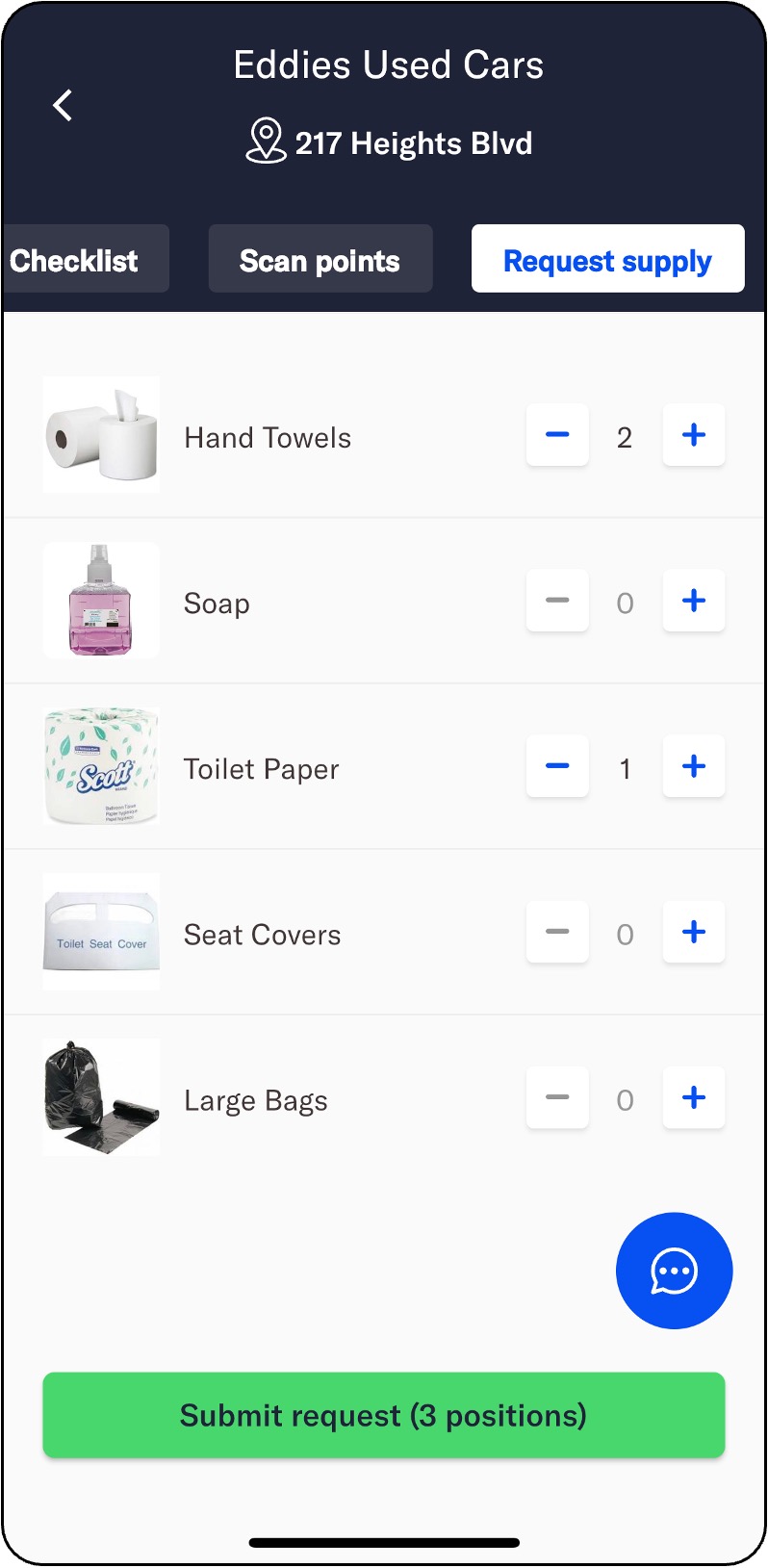Tap the minus icon next to Toilet Paper
Image resolution: width=768 pixels, height=1568 pixels.
[x=556, y=766]
